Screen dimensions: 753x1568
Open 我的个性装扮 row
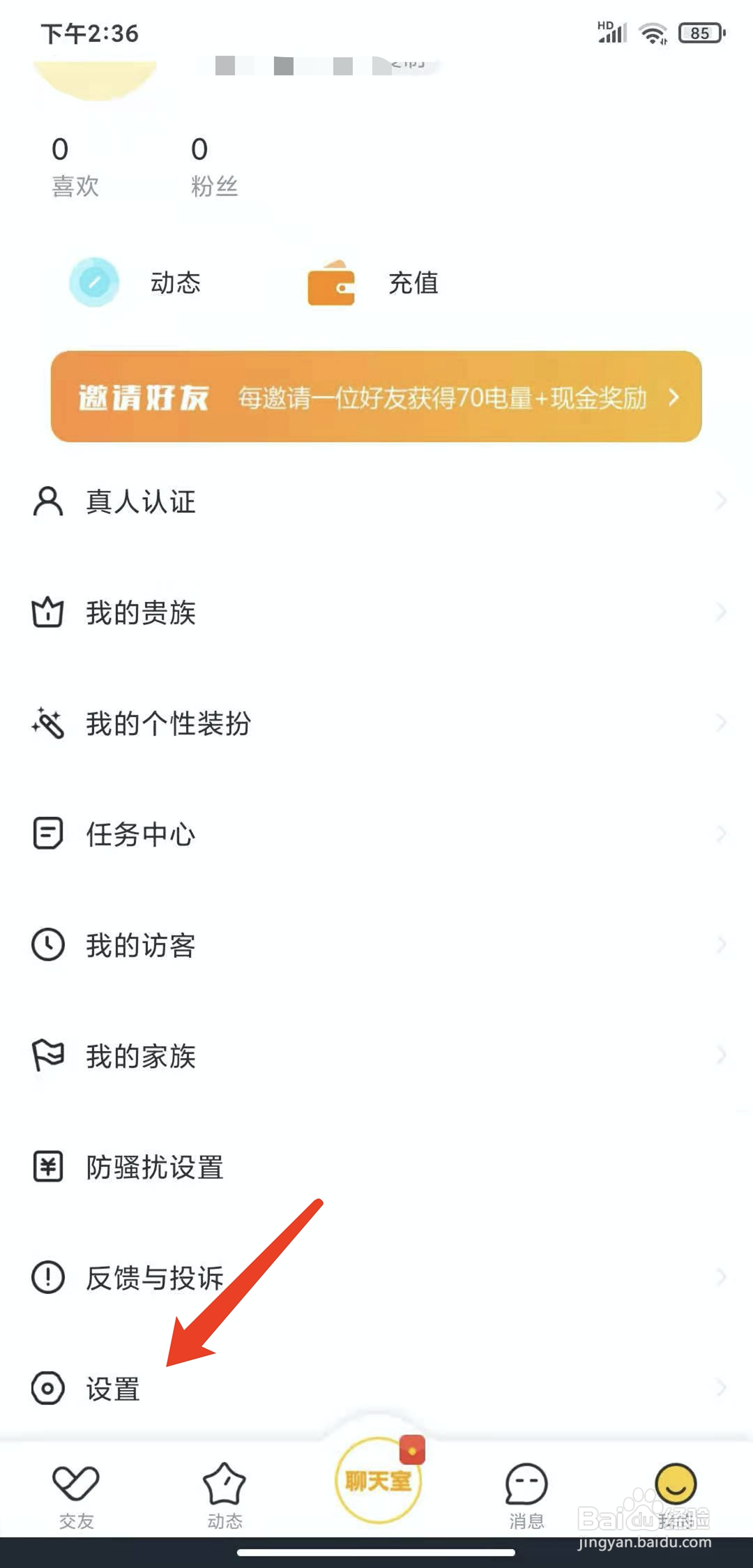click(x=376, y=723)
